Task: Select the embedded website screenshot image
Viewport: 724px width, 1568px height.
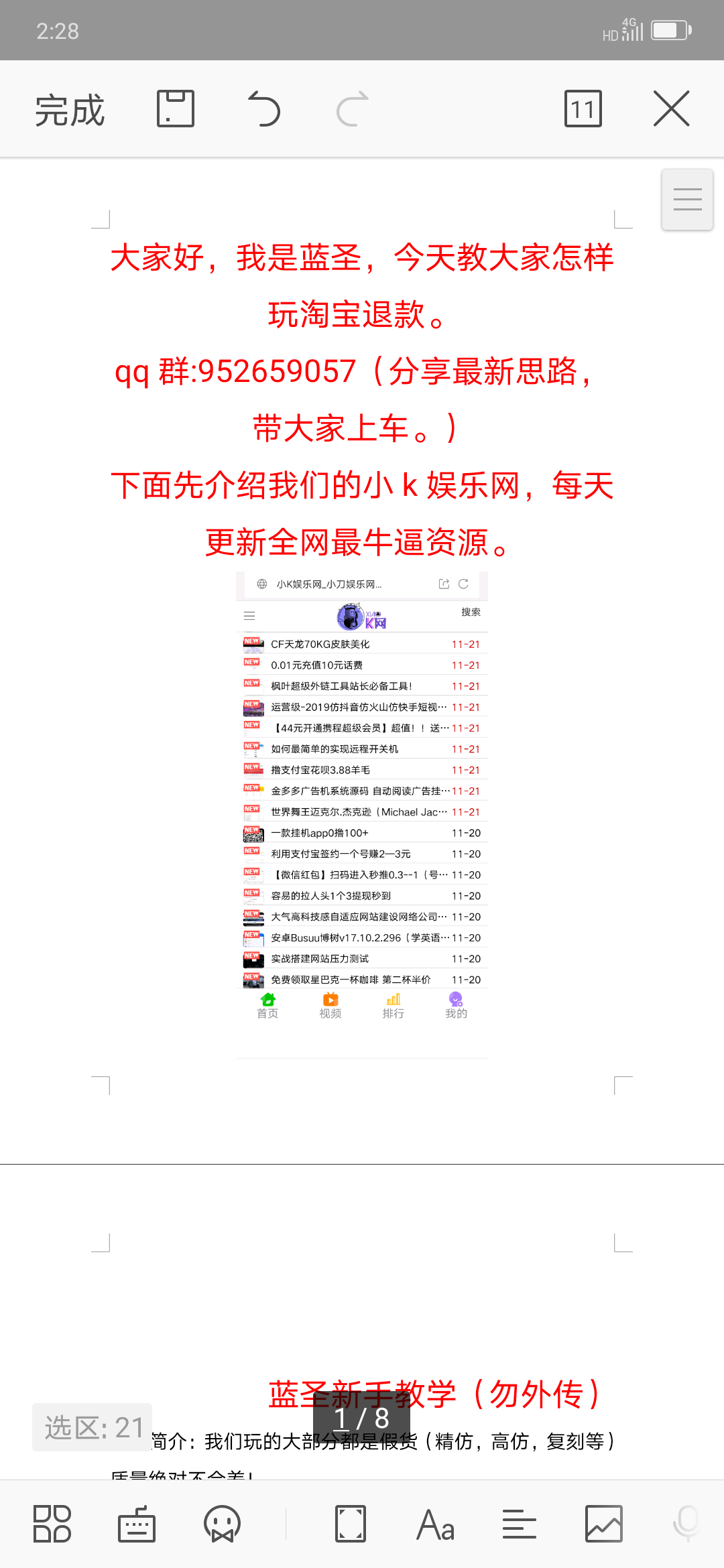Action: pyautogui.click(x=362, y=815)
